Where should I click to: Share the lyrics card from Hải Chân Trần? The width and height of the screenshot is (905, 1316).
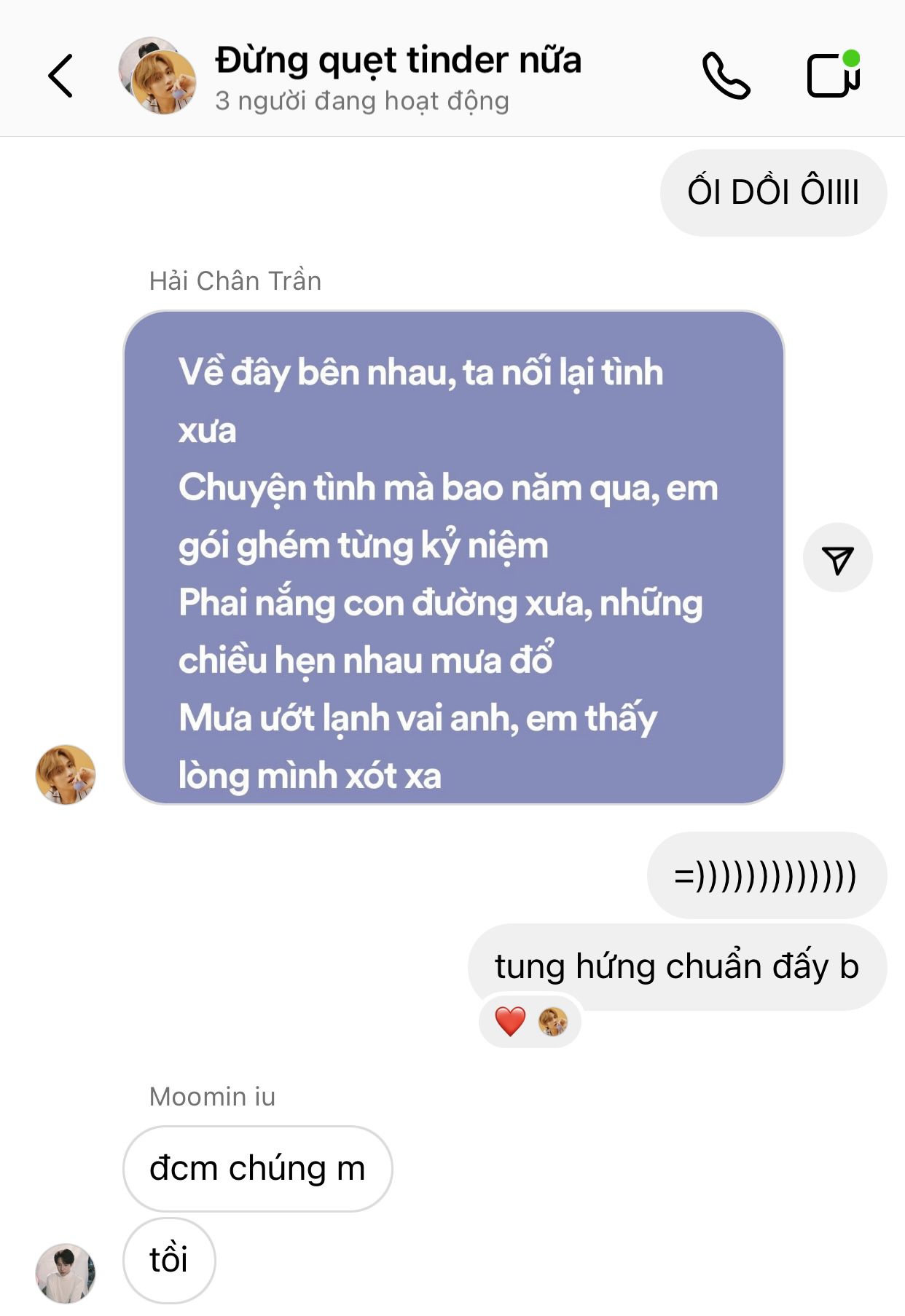click(x=837, y=559)
